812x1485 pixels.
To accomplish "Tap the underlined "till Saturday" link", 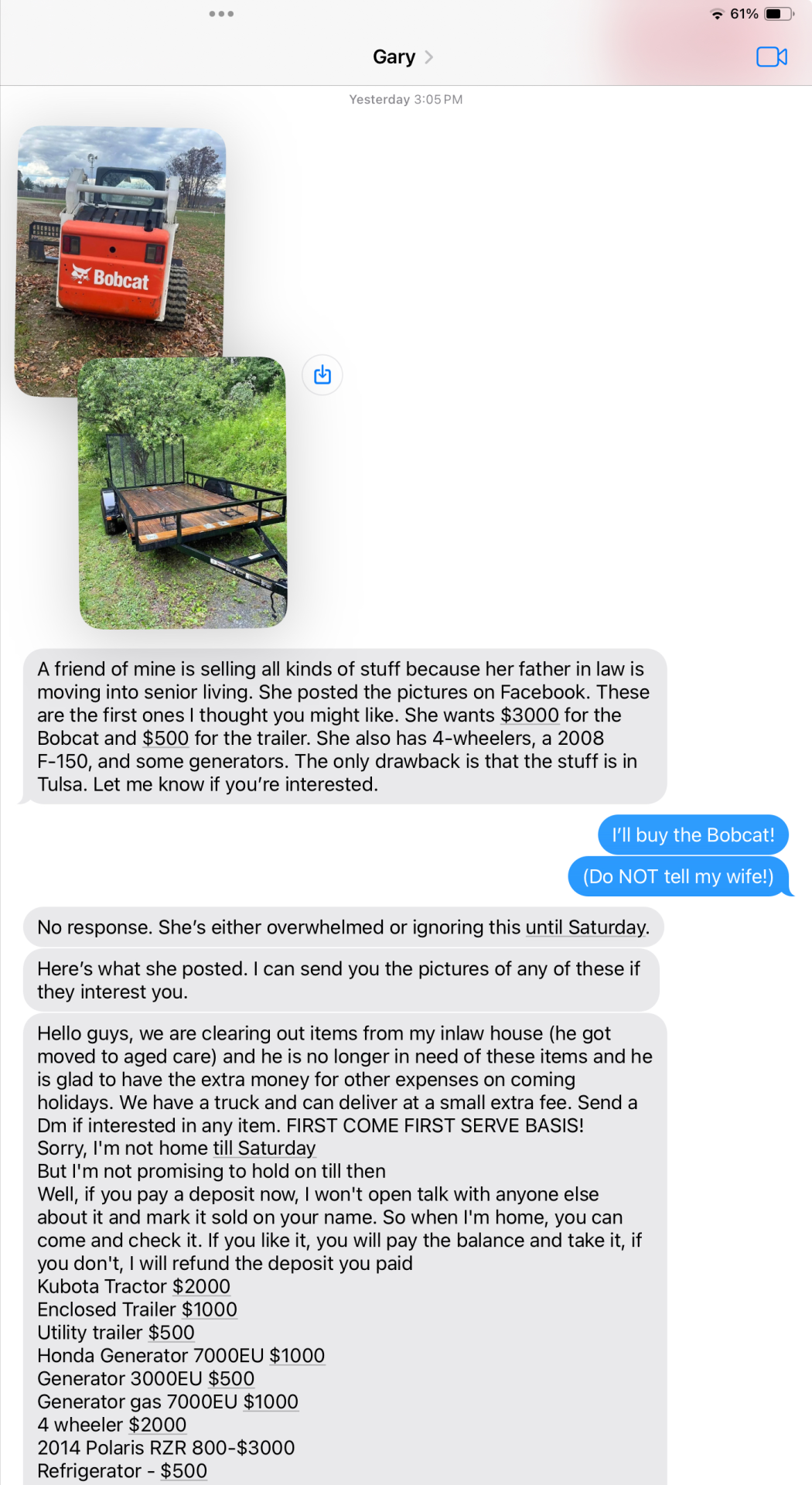I will tap(264, 1149).
